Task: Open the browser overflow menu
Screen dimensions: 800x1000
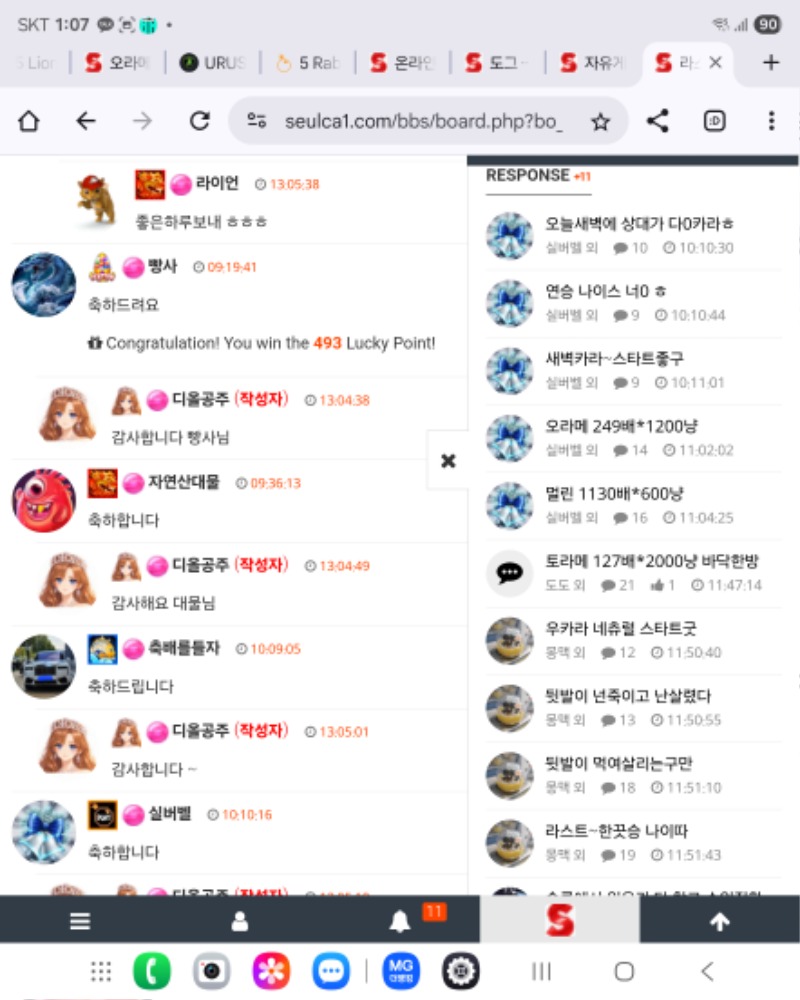Action: tap(771, 121)
